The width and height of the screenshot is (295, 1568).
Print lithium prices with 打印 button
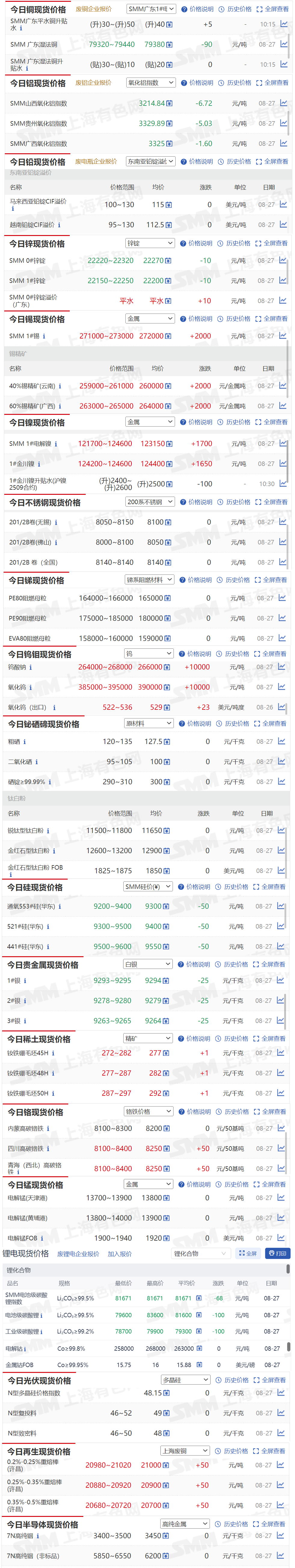click(277, 1253)
